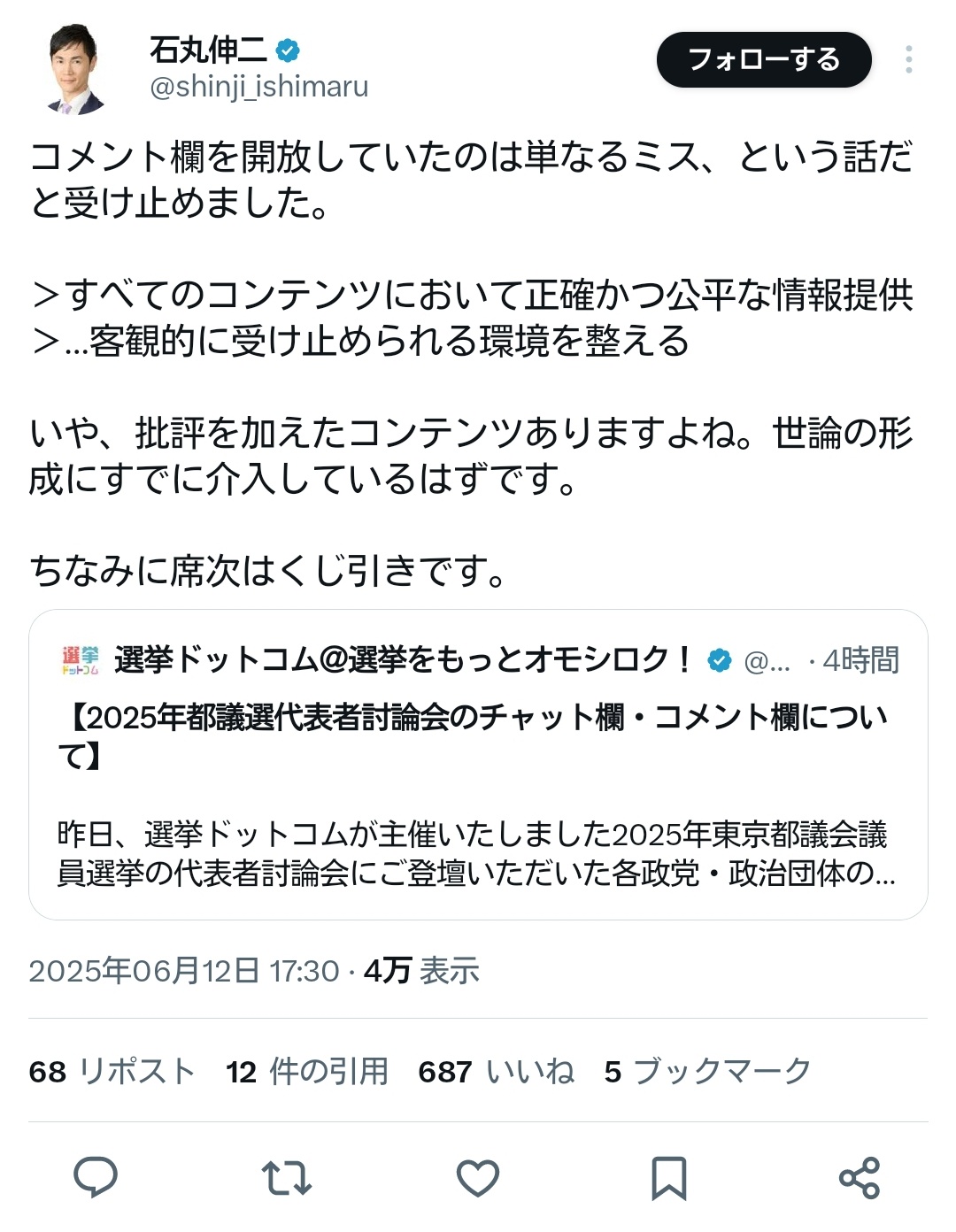View the 687 いいね list

(496, 1071)
